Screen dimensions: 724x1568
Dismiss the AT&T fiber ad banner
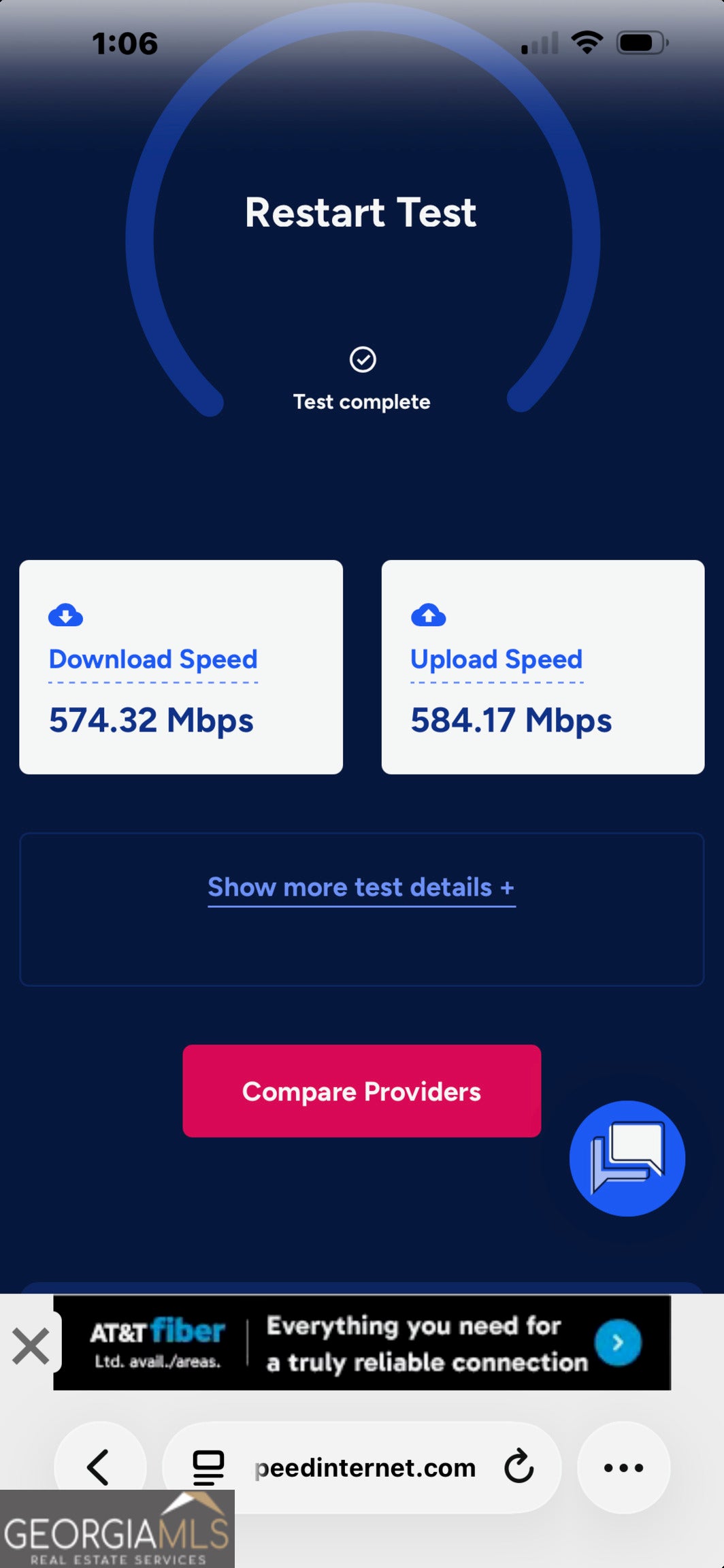31,1345
